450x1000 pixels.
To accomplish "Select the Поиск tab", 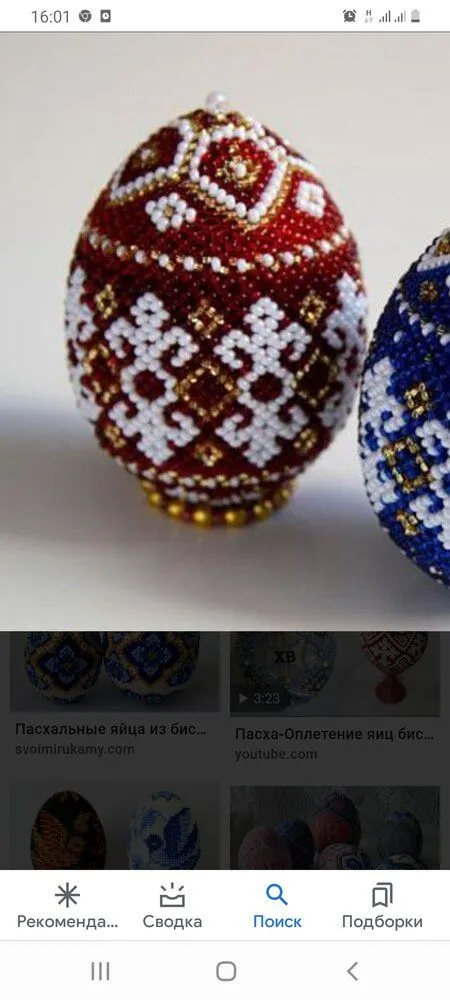I will click(277, 906).
